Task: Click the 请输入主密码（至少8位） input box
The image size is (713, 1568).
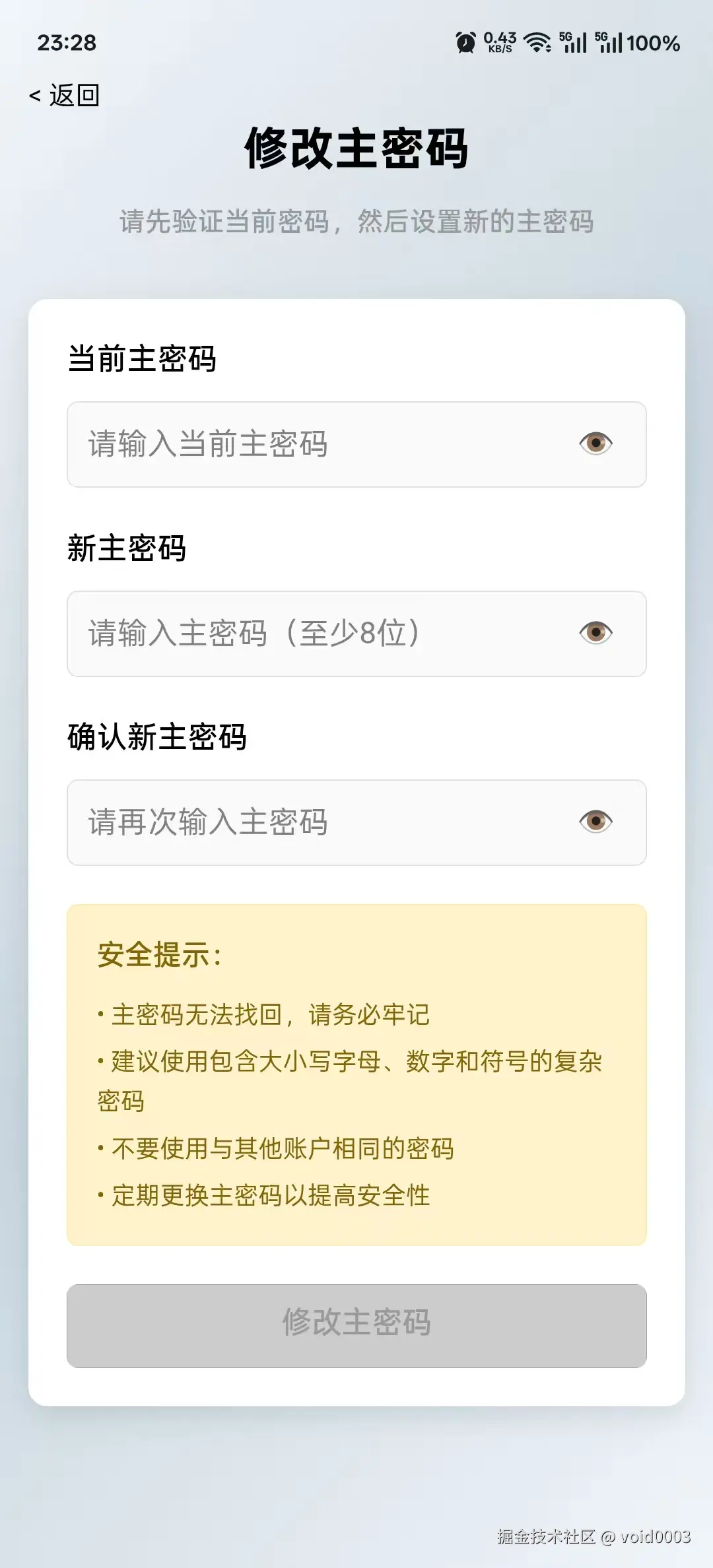Action: click(x=297, y=634)
